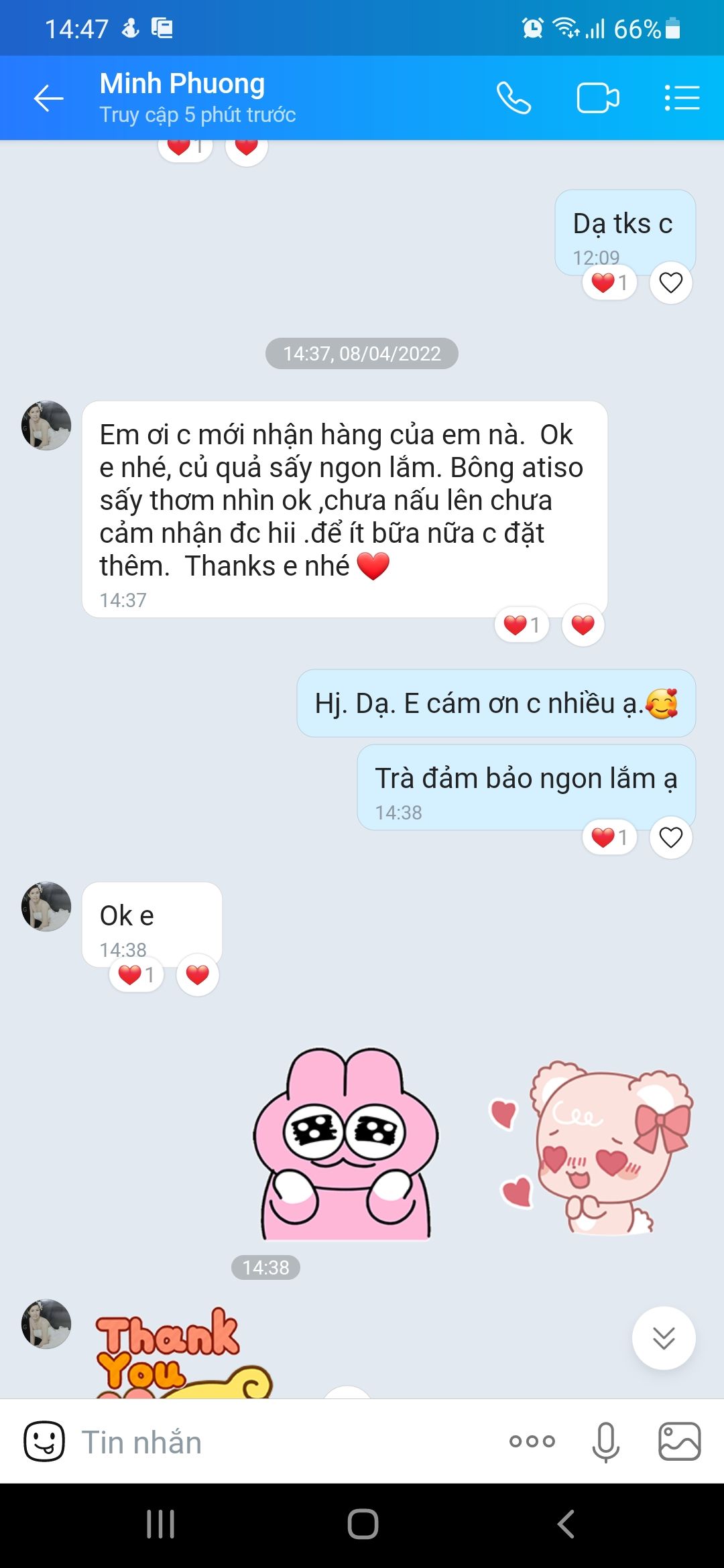Image resolution: width=724 pixels, height=1568 pixels.
Task: Heart the "Ok e" message
Action: pos(197,975)
